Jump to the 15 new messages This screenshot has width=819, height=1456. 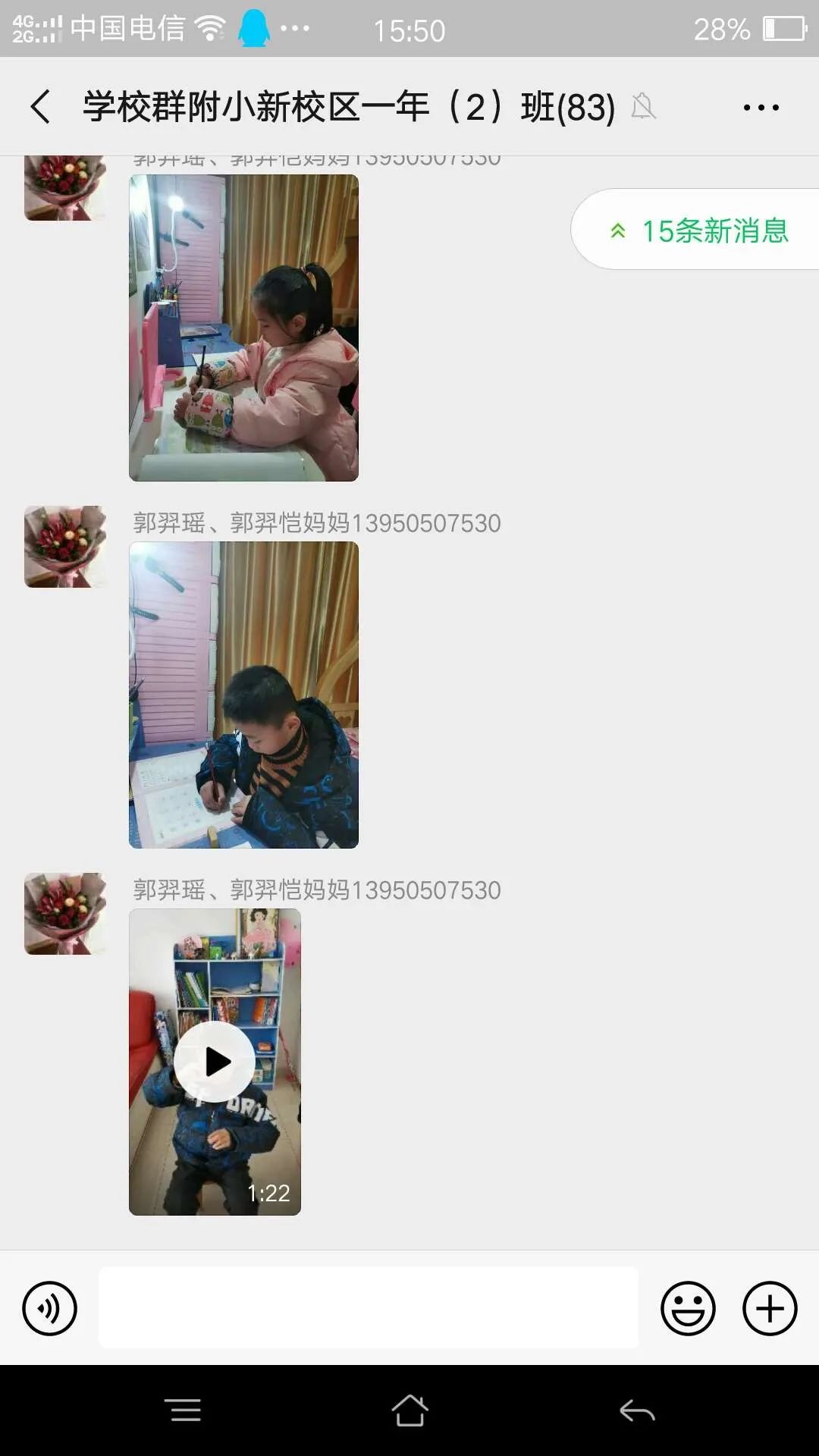click(699, 230)
